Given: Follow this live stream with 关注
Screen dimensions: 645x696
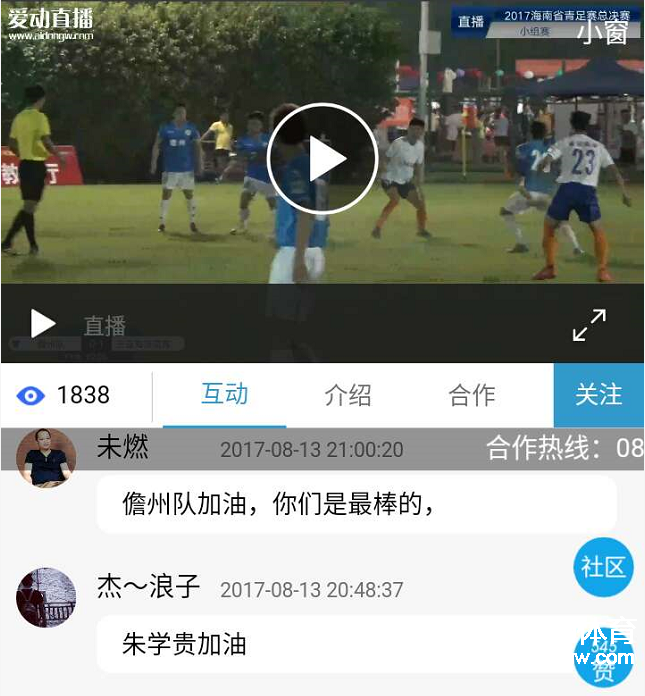Looking at the screenshot, I should 598,394.
